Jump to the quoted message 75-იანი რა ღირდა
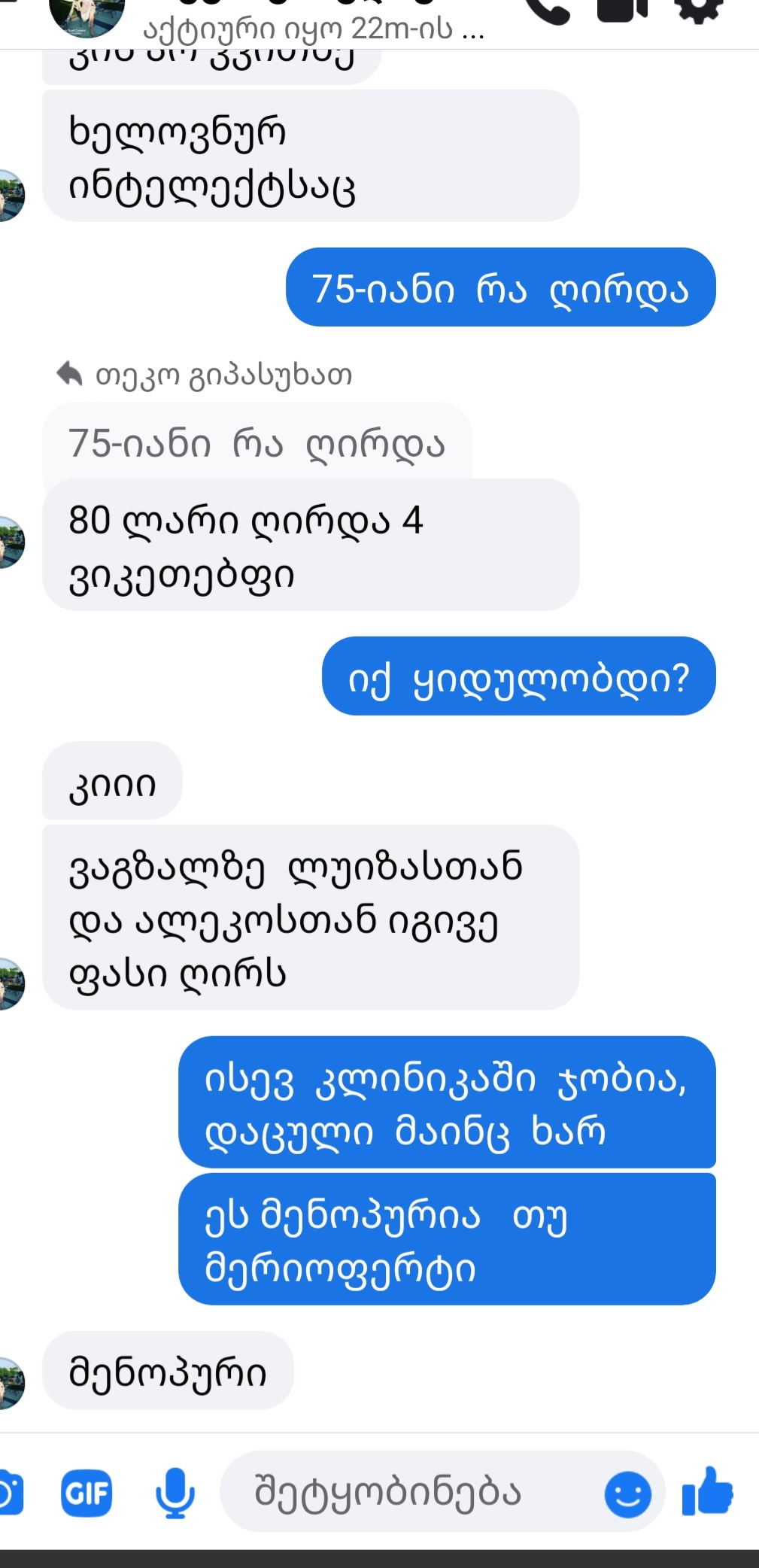This screenshot has height=1568, width=759. point(257,443)
